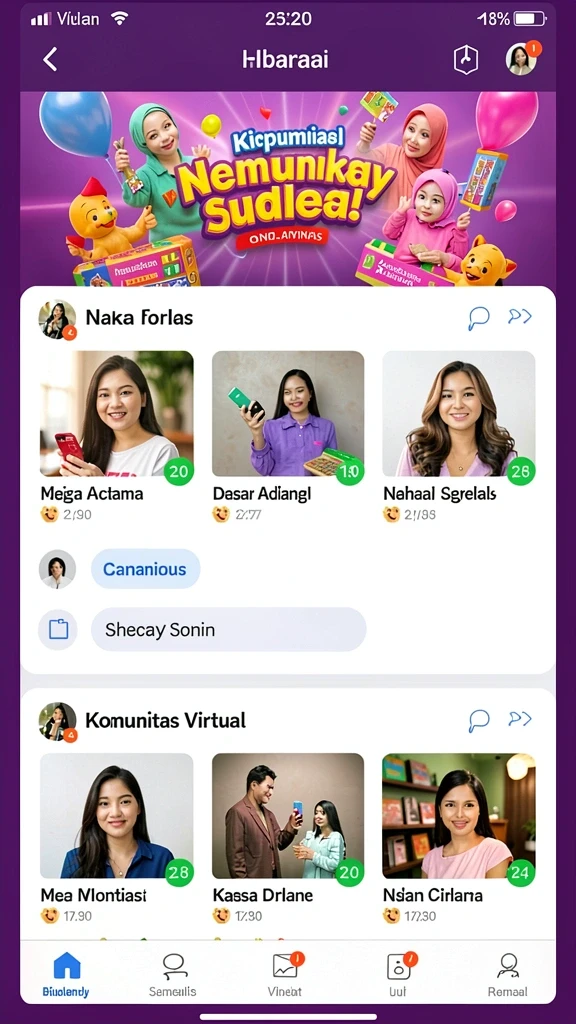Screen dimensions: 576x1024
Task: Open comment icon in Komunitas Virtual section
Action: pyautogui.click(x=479, y=720)
